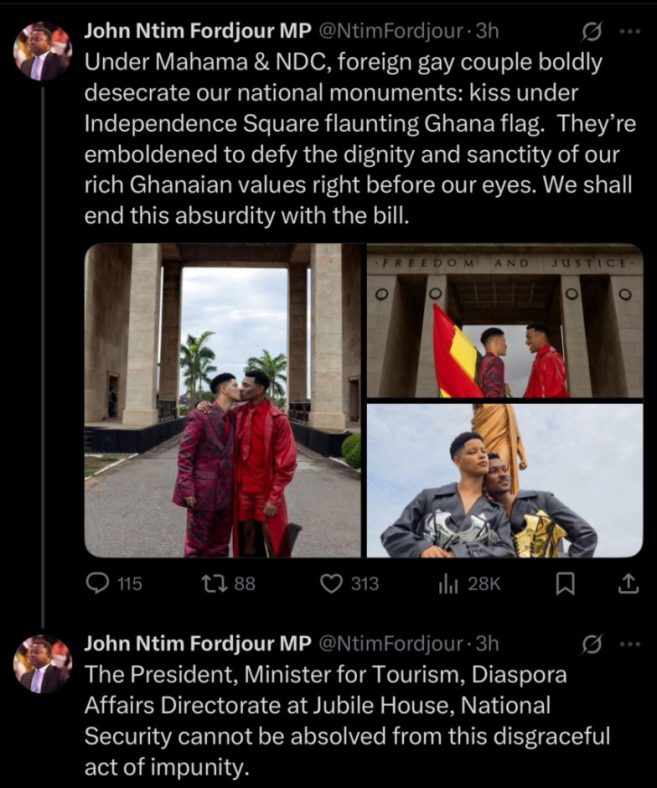Screen dimensions: 657x788
Task: Open the bottom-right photo in tweet
Action: click(x=504, y=480)
